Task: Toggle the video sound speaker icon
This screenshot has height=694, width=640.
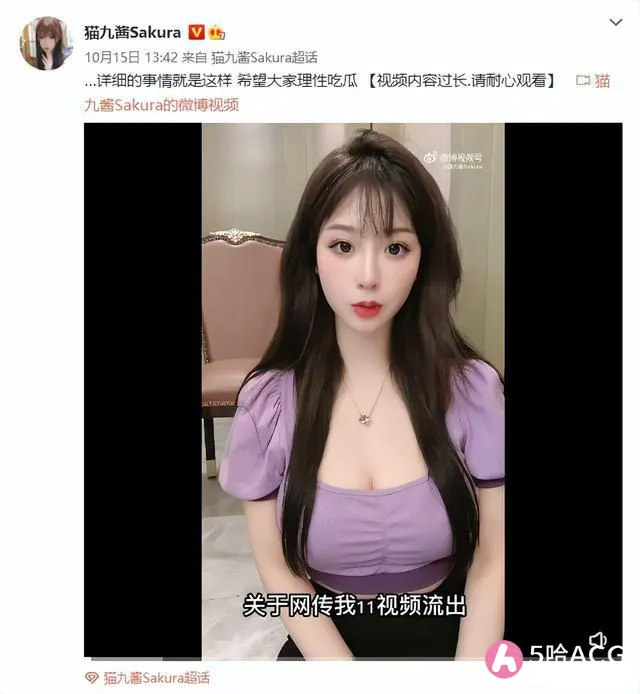Action: click(600, 640)
